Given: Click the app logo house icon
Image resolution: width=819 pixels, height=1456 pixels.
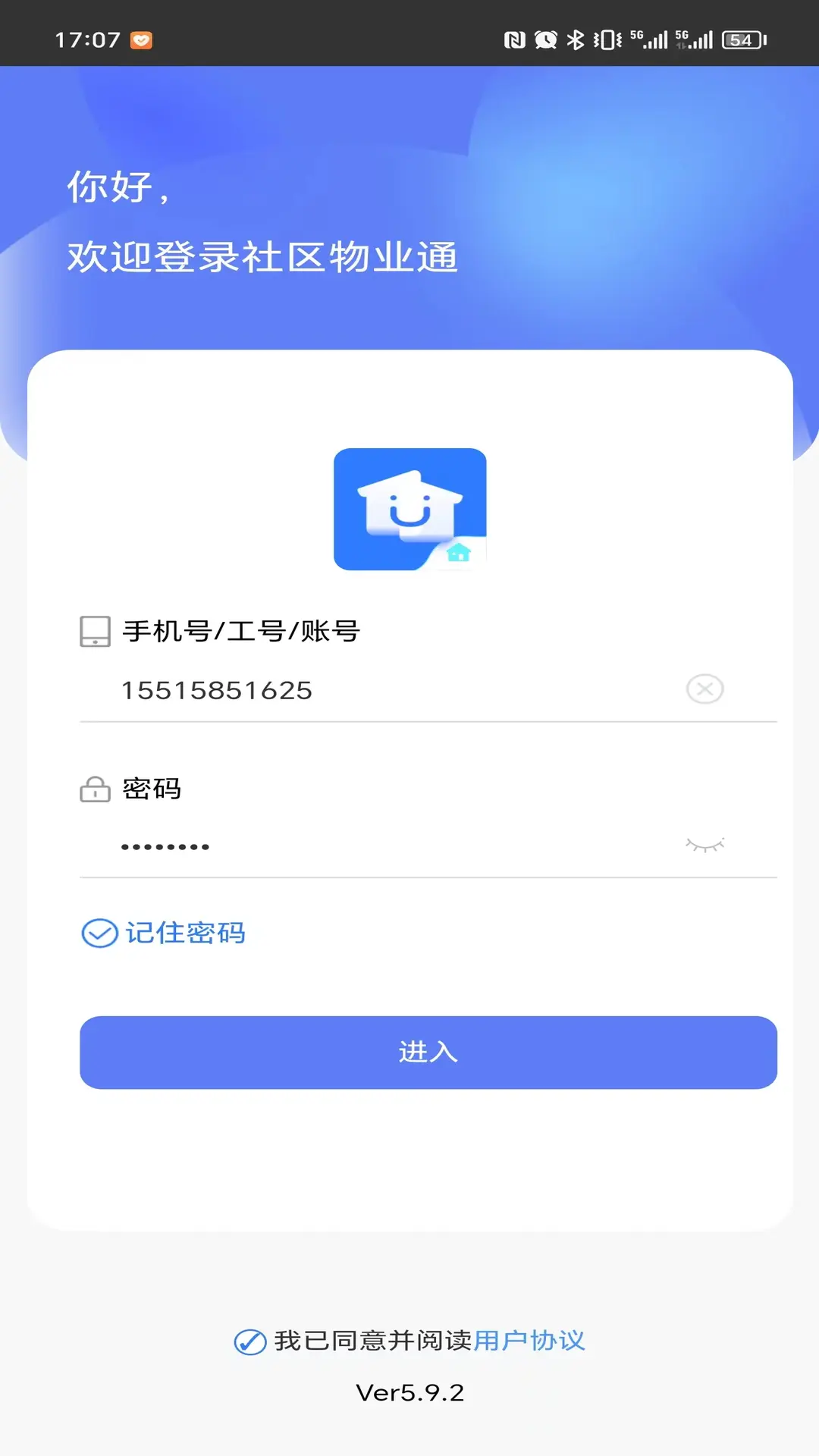Looking at the screenshot, I should (x=409, y=508).
